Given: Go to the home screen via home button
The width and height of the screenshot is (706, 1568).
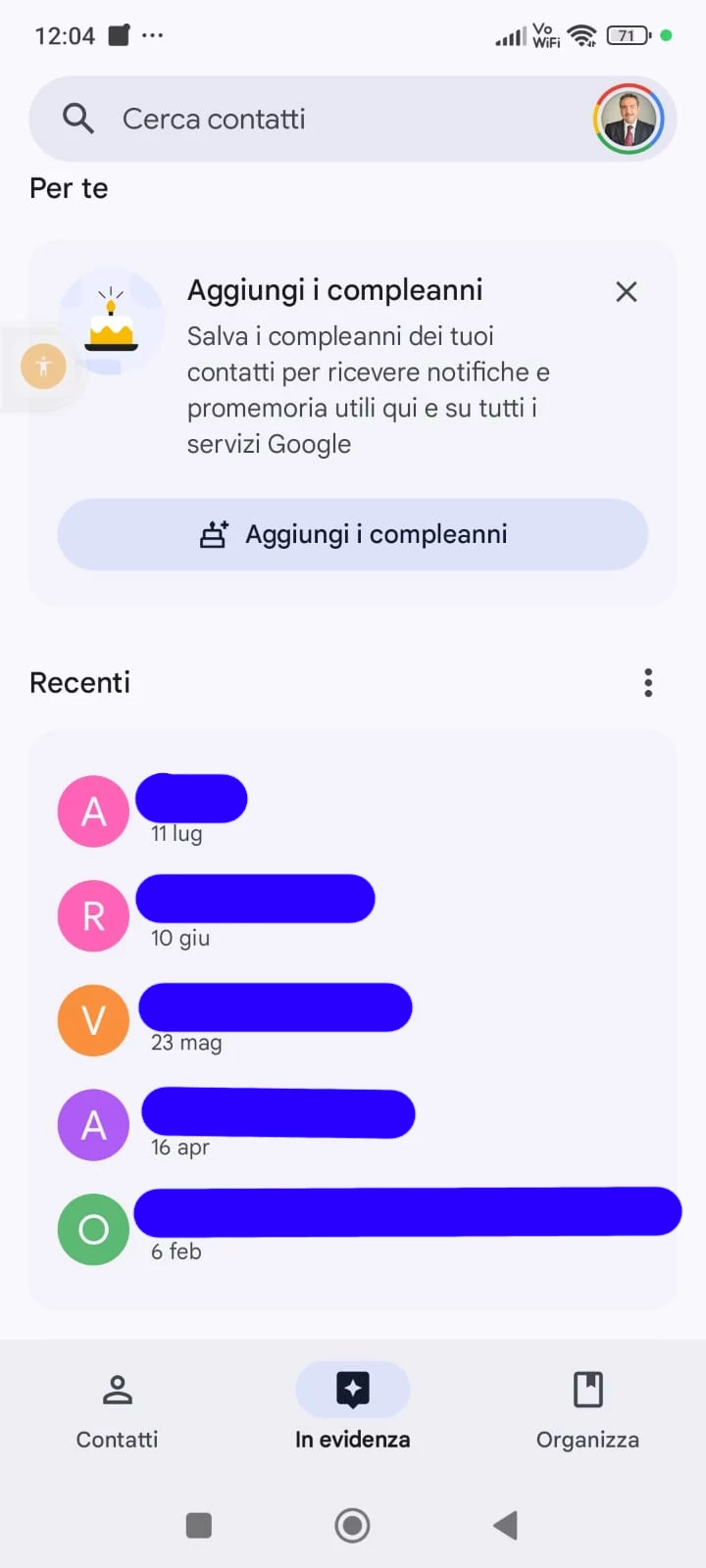Looking at the screenshot, I should click(x=353, y=1525).
